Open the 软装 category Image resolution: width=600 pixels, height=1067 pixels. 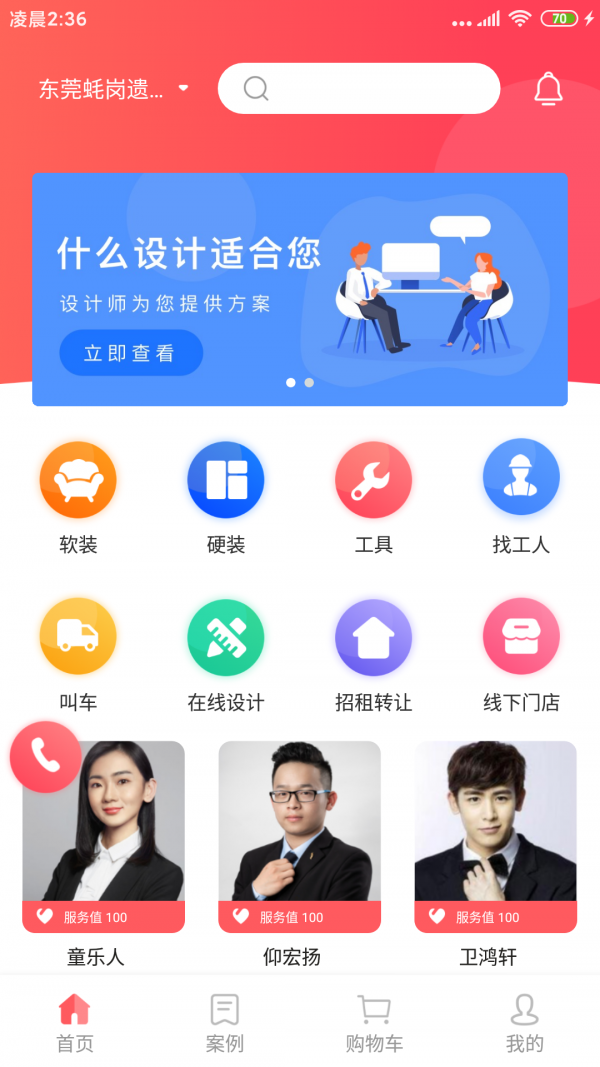click(x=78, y=480)
